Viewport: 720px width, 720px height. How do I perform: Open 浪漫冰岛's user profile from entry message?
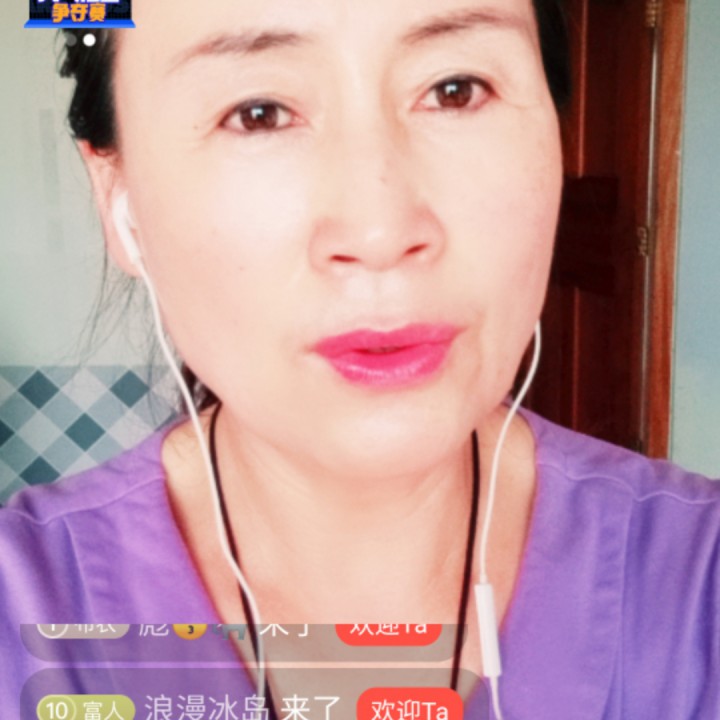click(206, 709)
